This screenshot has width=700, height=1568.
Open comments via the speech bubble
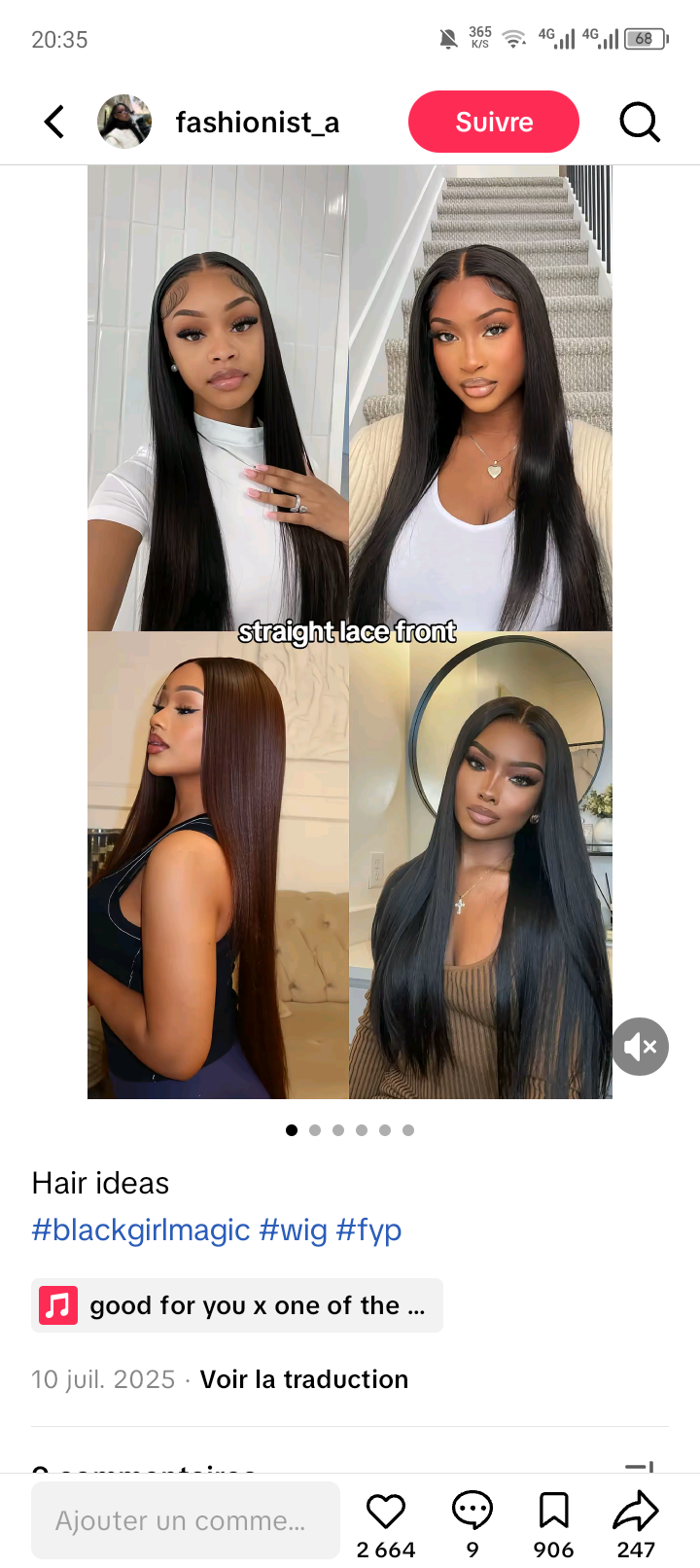[x=472, y=1512]
